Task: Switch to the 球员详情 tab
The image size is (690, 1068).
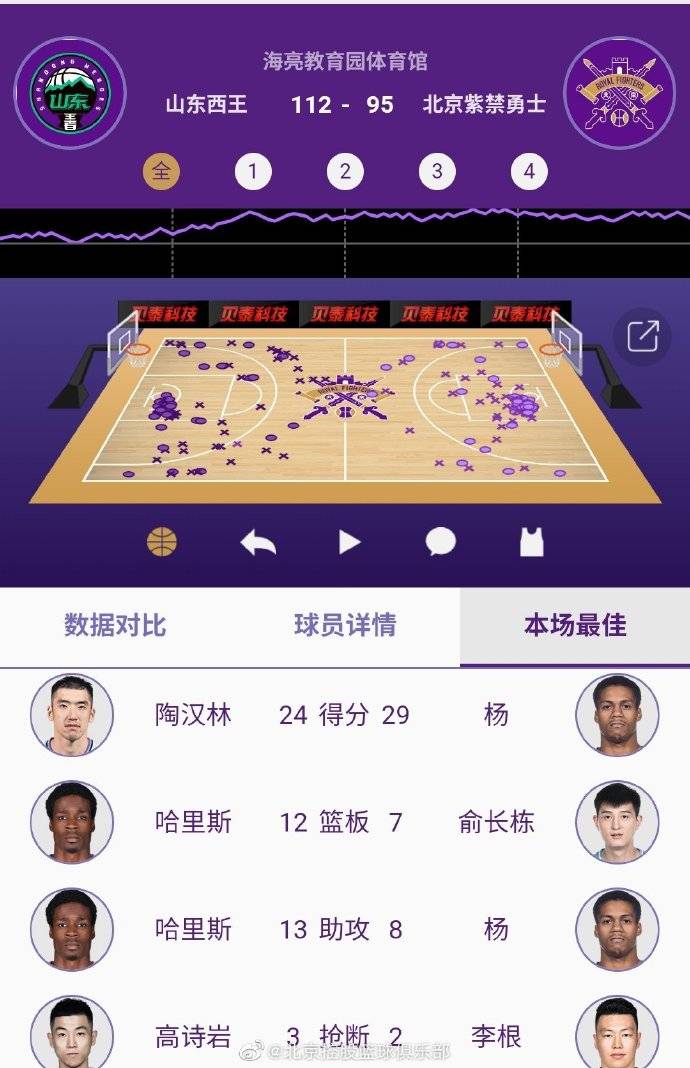Action: (345, 625)
